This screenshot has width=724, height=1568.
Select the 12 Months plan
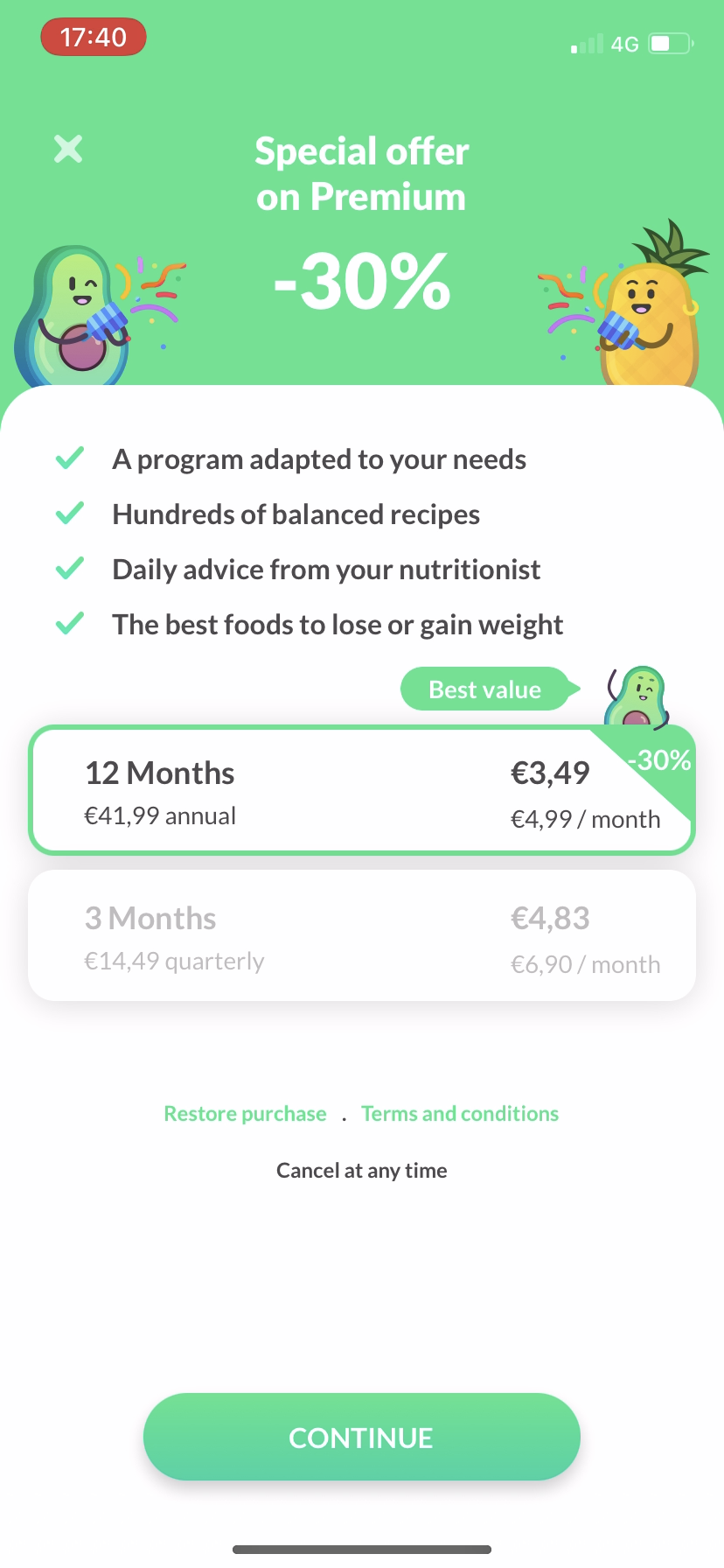tap(361, 791)
